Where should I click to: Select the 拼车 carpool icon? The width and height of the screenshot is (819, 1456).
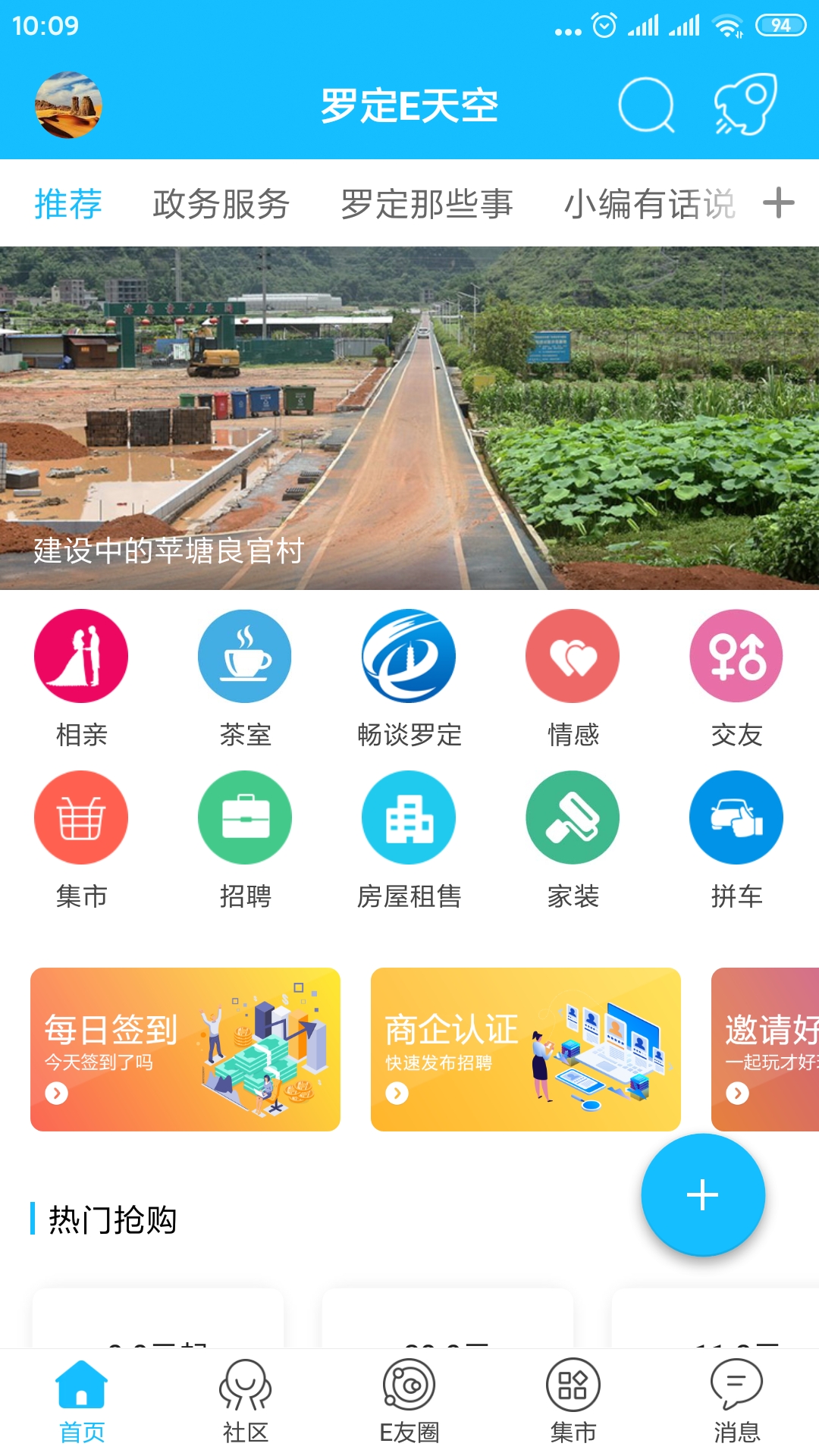coord(736,817)
